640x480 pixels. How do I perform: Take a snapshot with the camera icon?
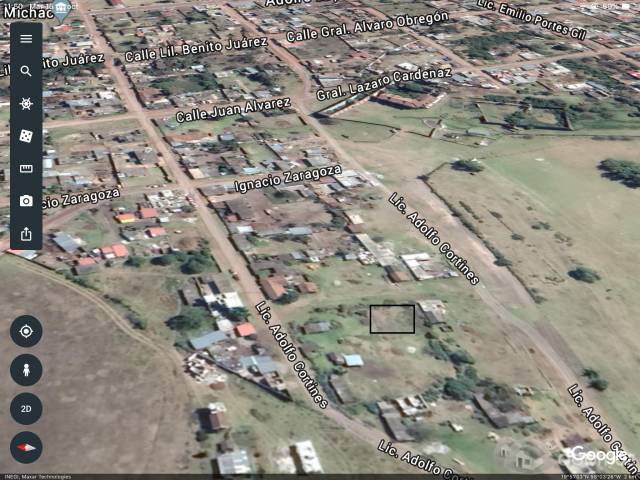26,201
